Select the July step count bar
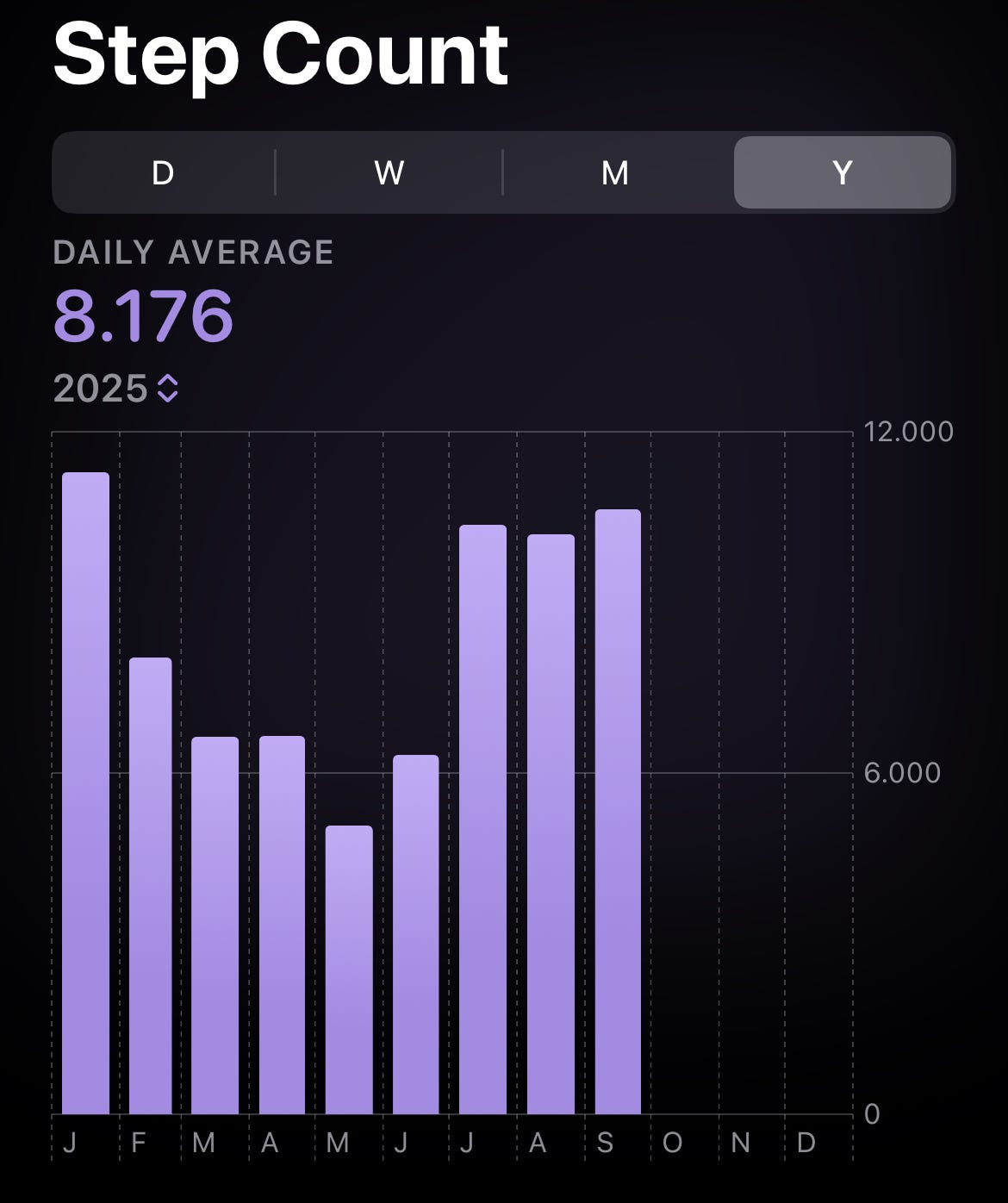 click(x=482, y=819)
